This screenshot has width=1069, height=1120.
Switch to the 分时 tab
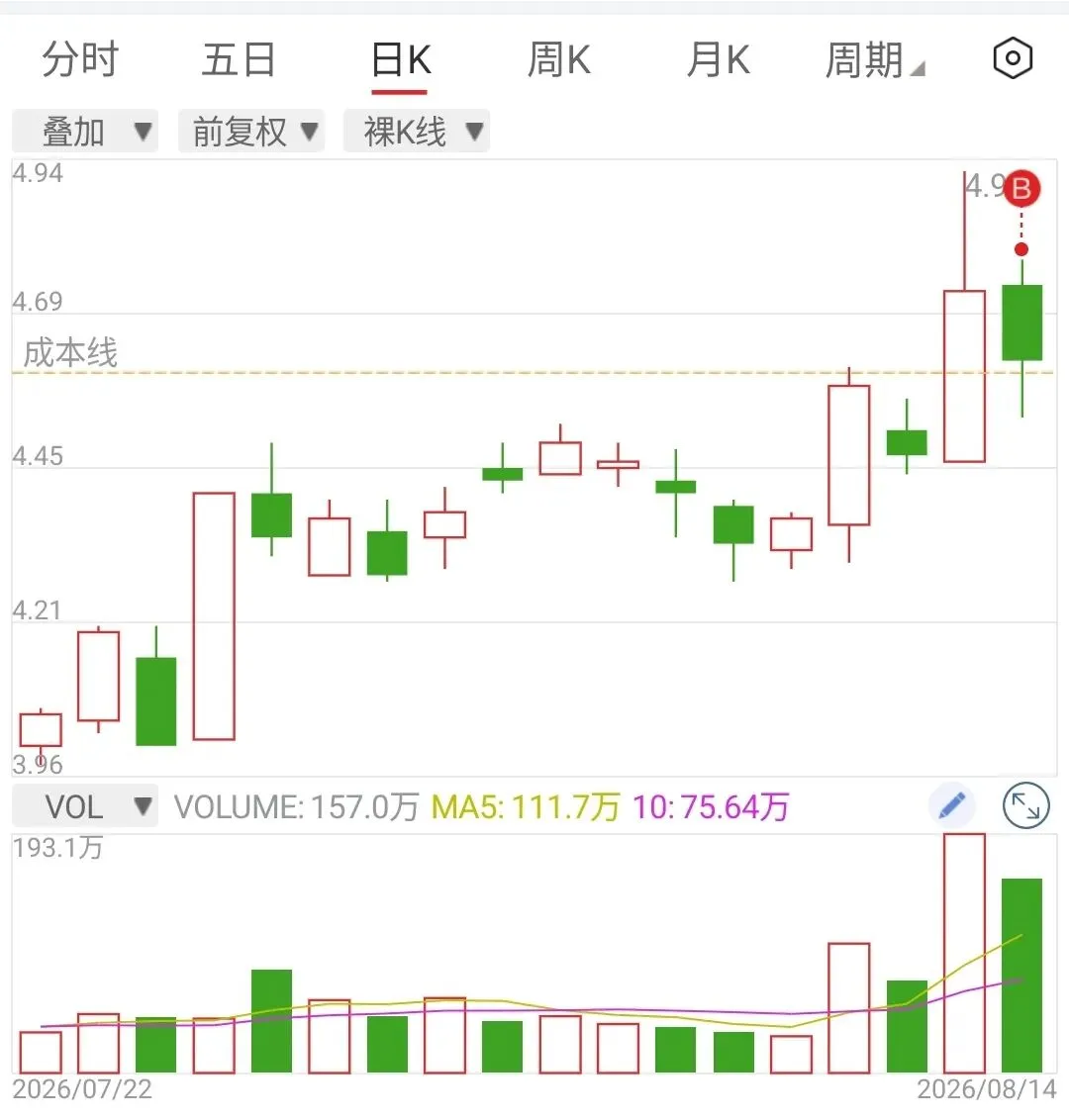pyautogui.click(x=80, y=59)
